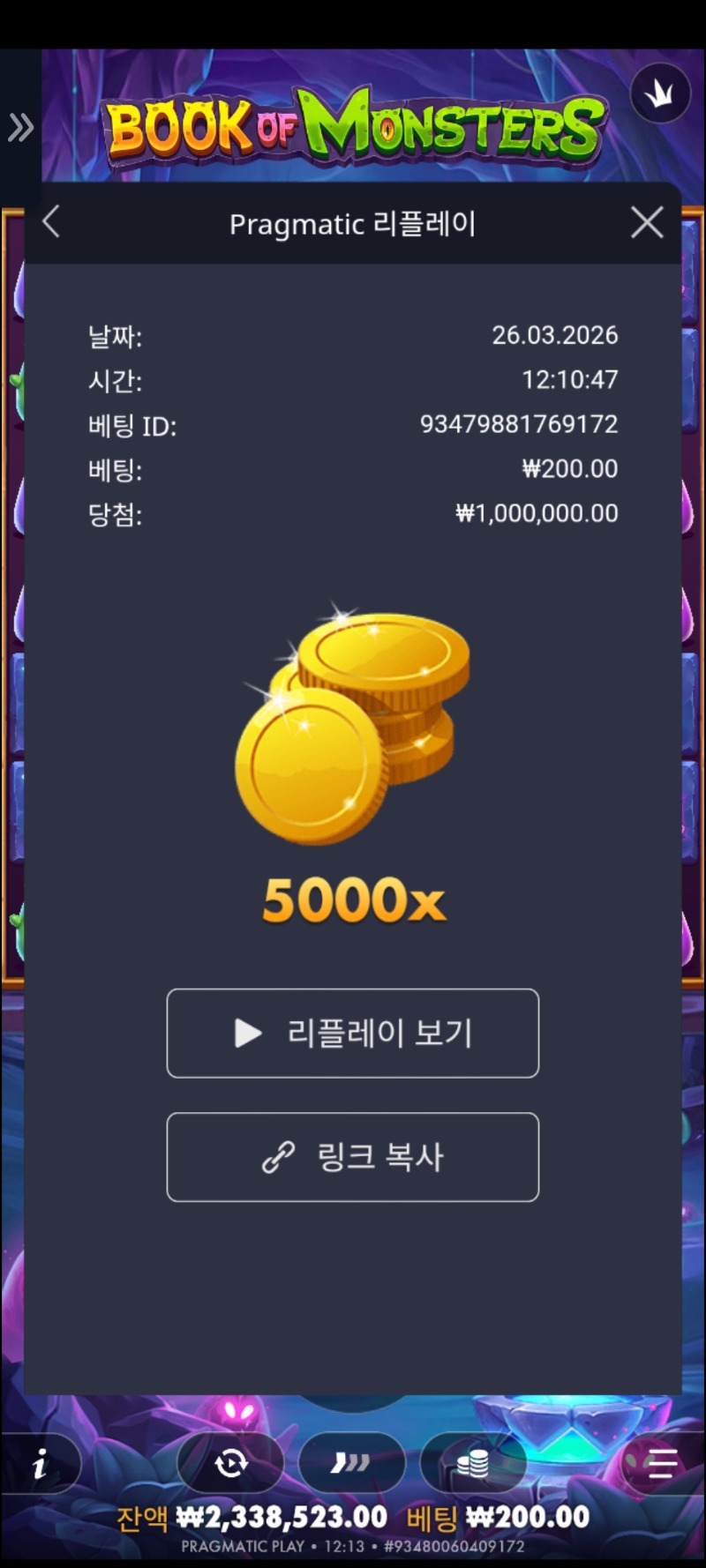Open the crown icon at top right
The width and height of the screenshot is (706, 1568).
tap(660, 93)
